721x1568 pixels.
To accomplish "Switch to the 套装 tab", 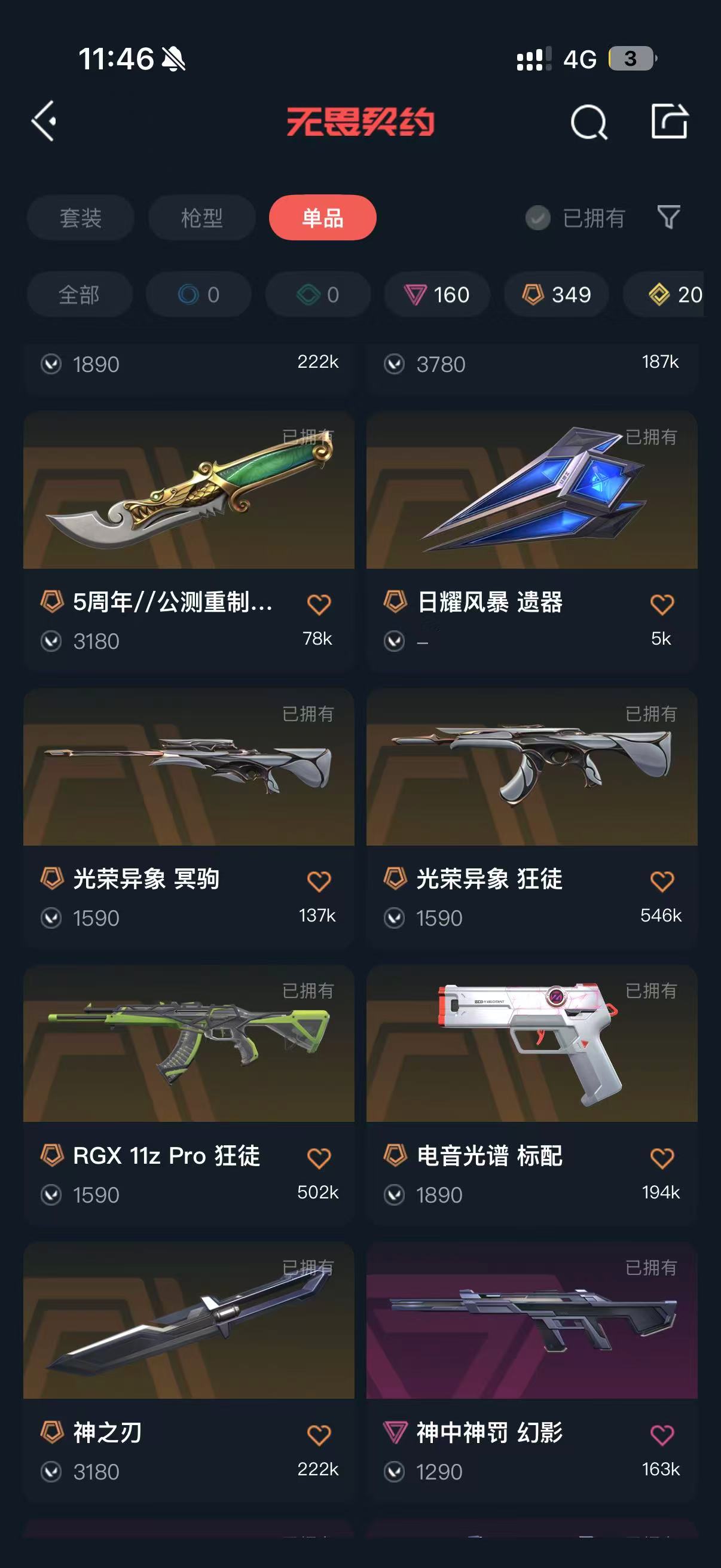I will point(80,218).
